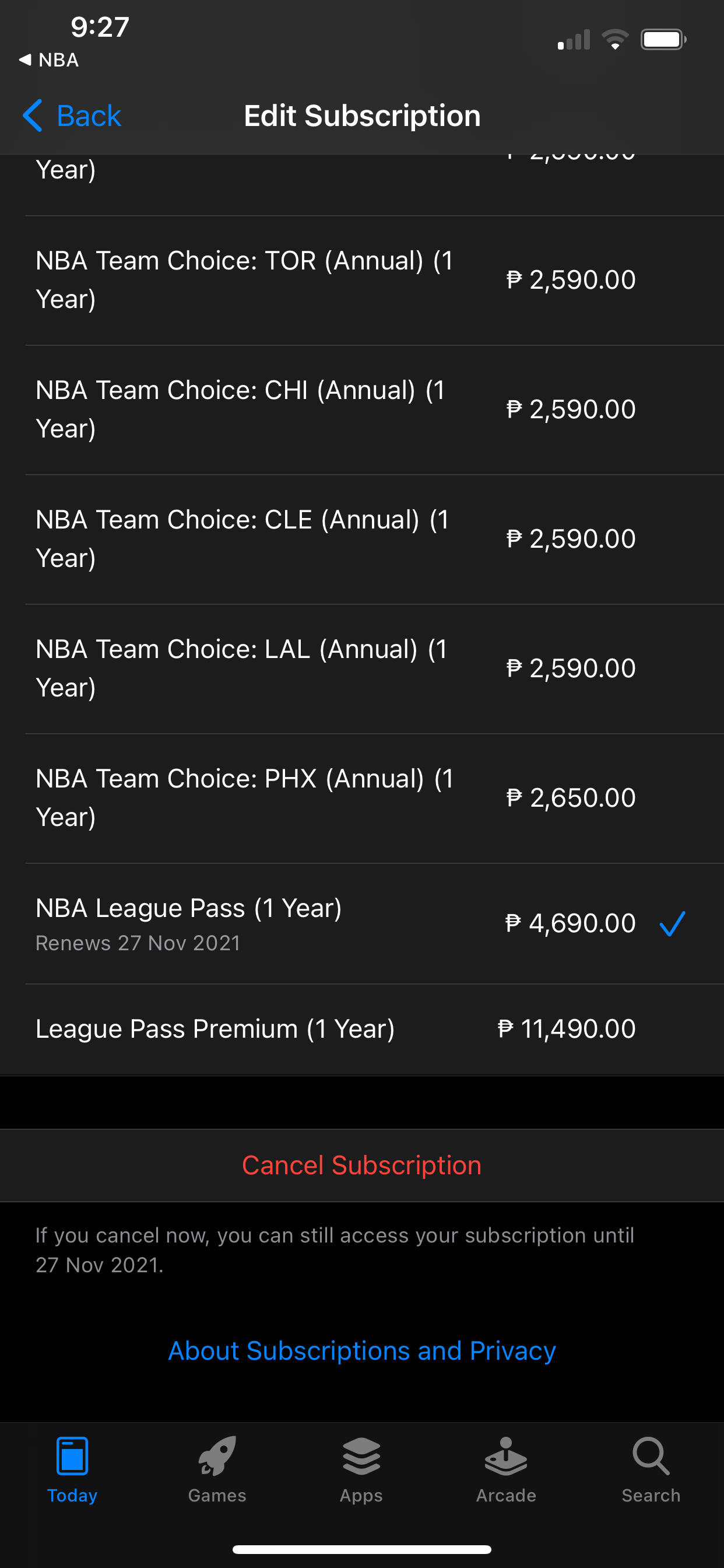Switch to the Games tab
The height and width of the screenshot is (1568, 724).
(x=217, y=1469)
